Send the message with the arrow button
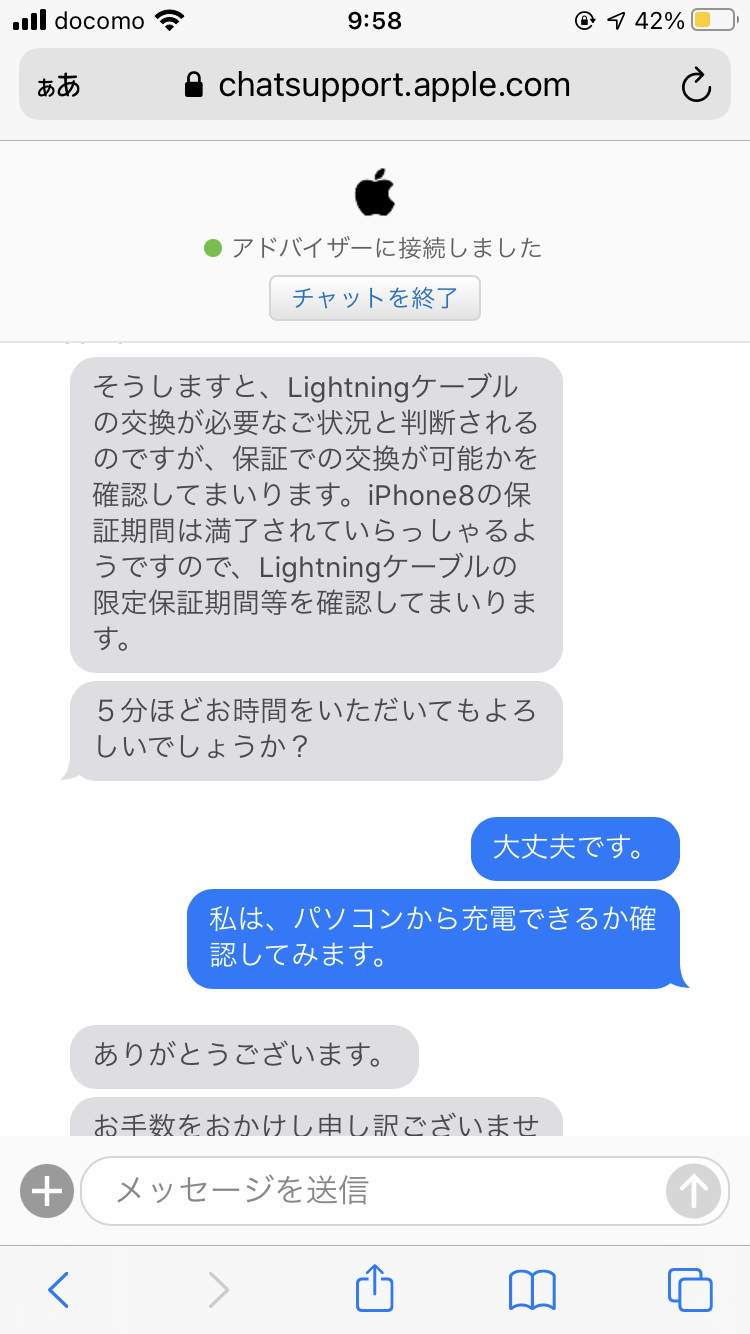Image resolution: width=750 pixels, height=1334 pixels. click(x=692, y=1191)
